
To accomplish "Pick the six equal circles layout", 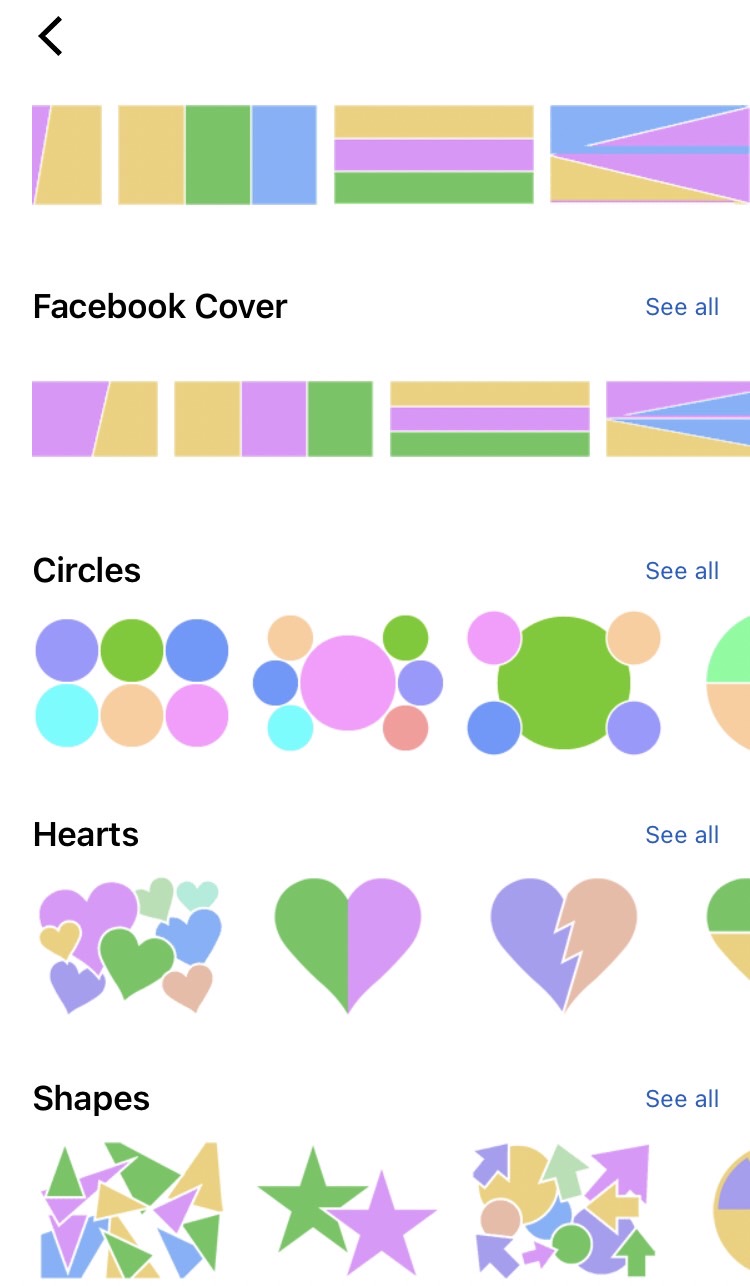I will click(131, 683).
